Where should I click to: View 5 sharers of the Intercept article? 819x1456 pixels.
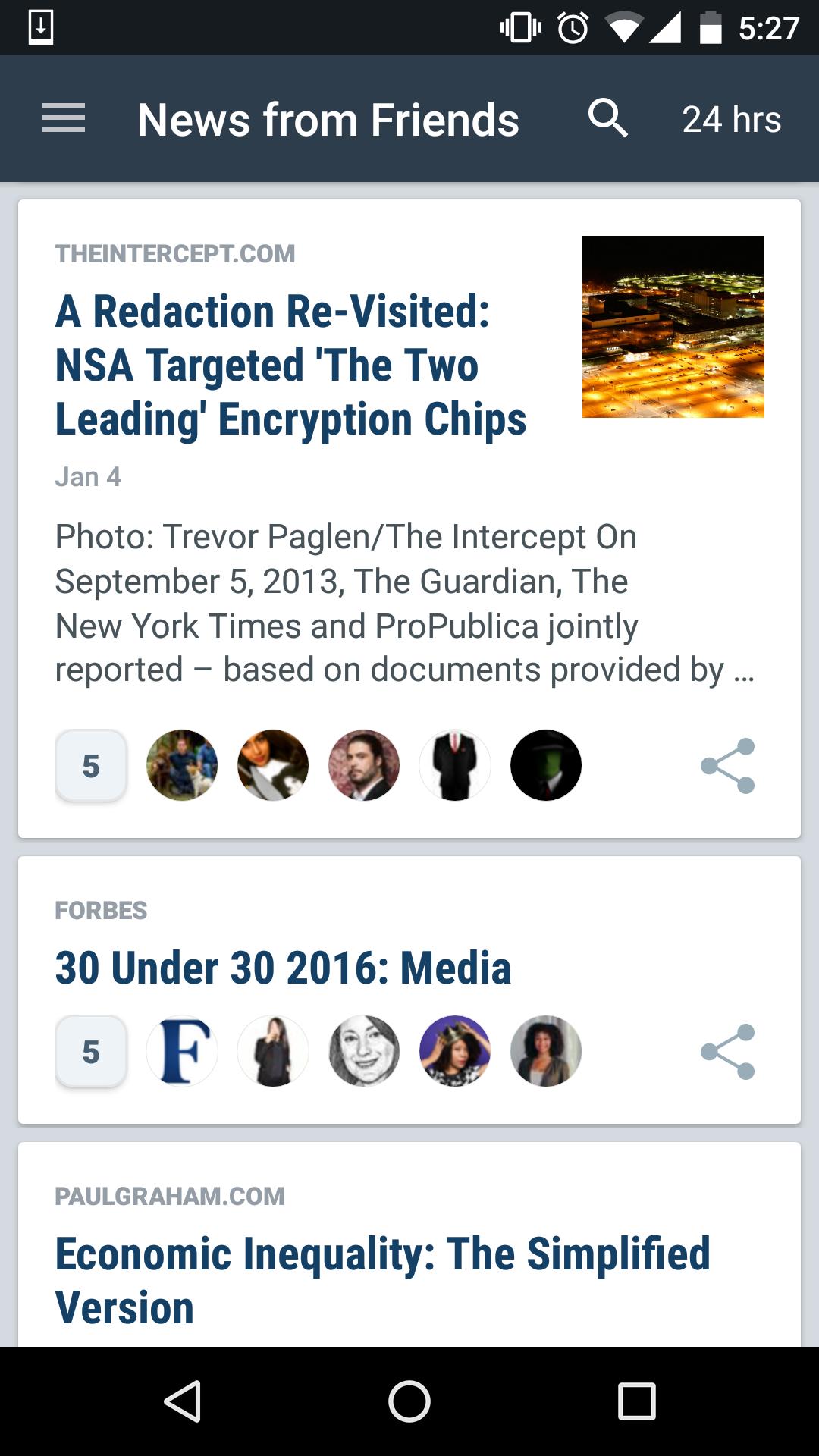pos(91,766)
